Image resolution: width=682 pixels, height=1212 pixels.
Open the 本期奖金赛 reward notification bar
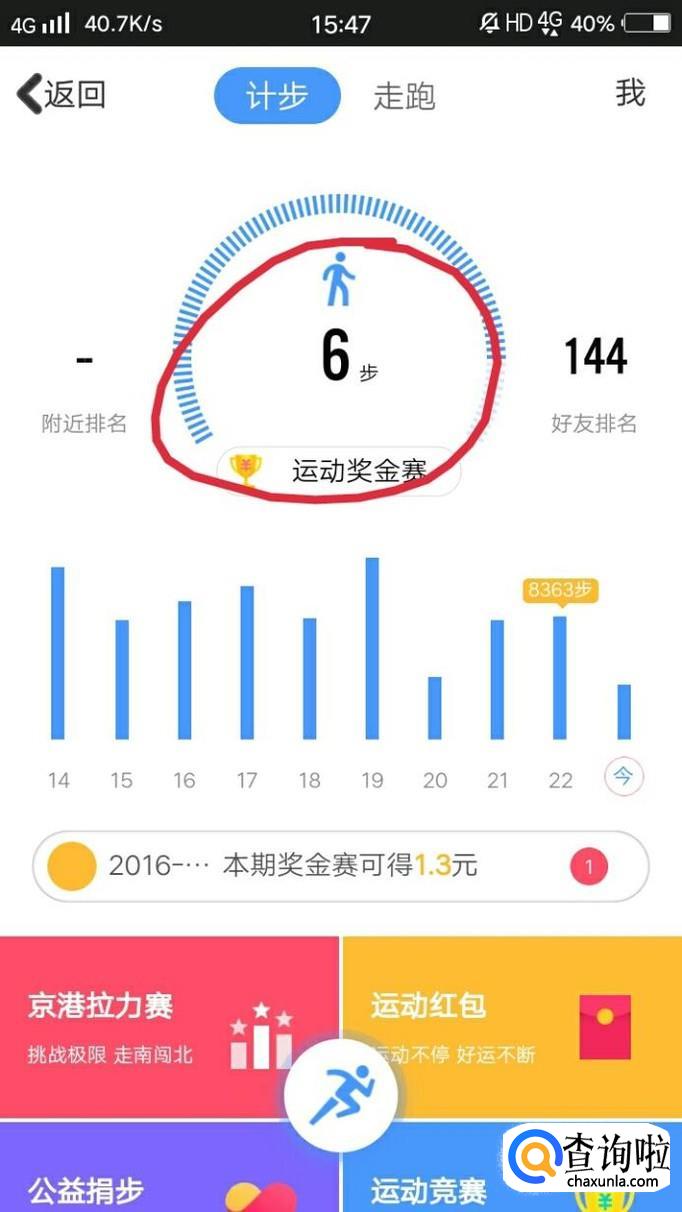(x=340, y=866)
